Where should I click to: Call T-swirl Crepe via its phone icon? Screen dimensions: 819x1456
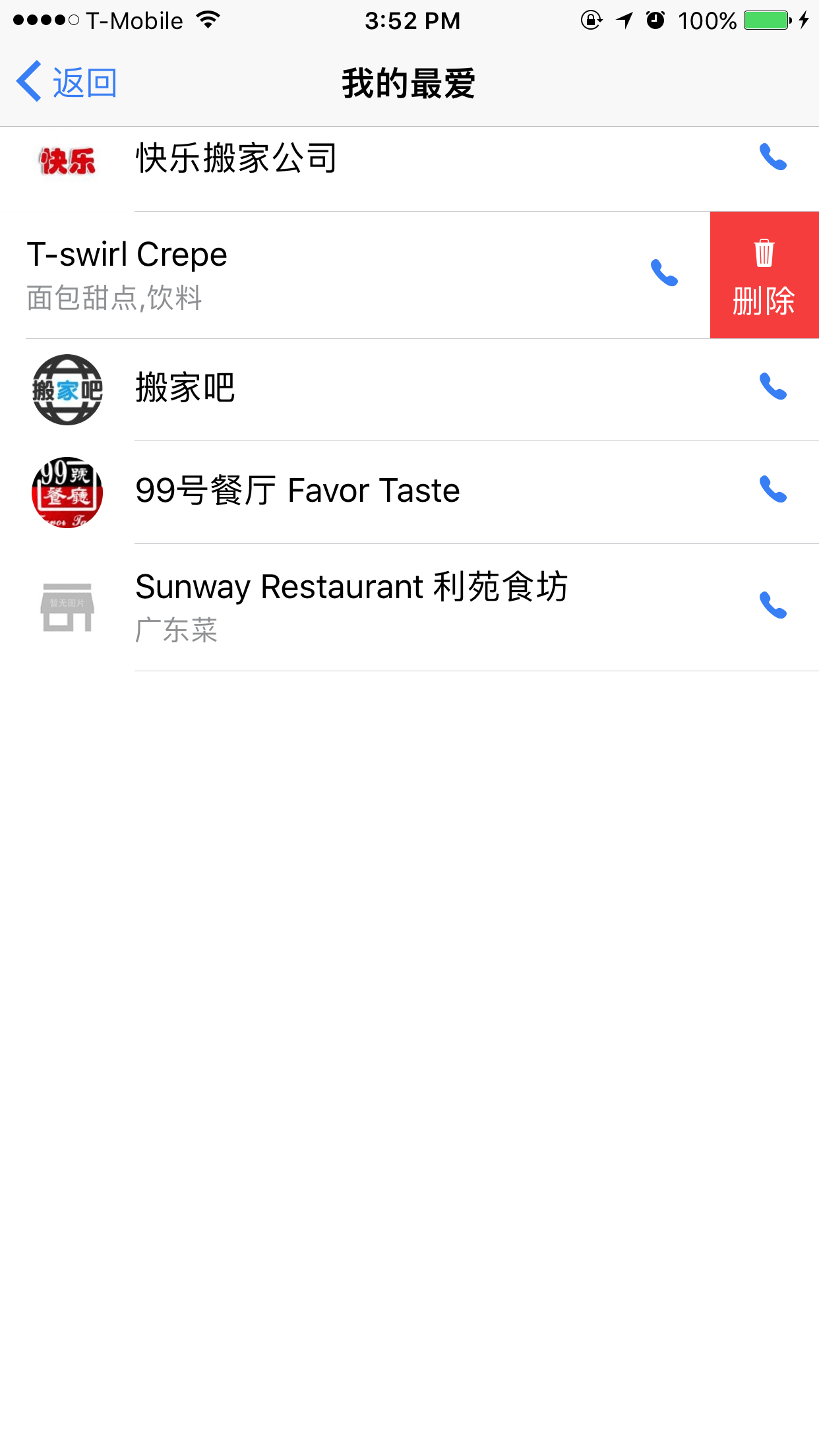click(664, 273)
